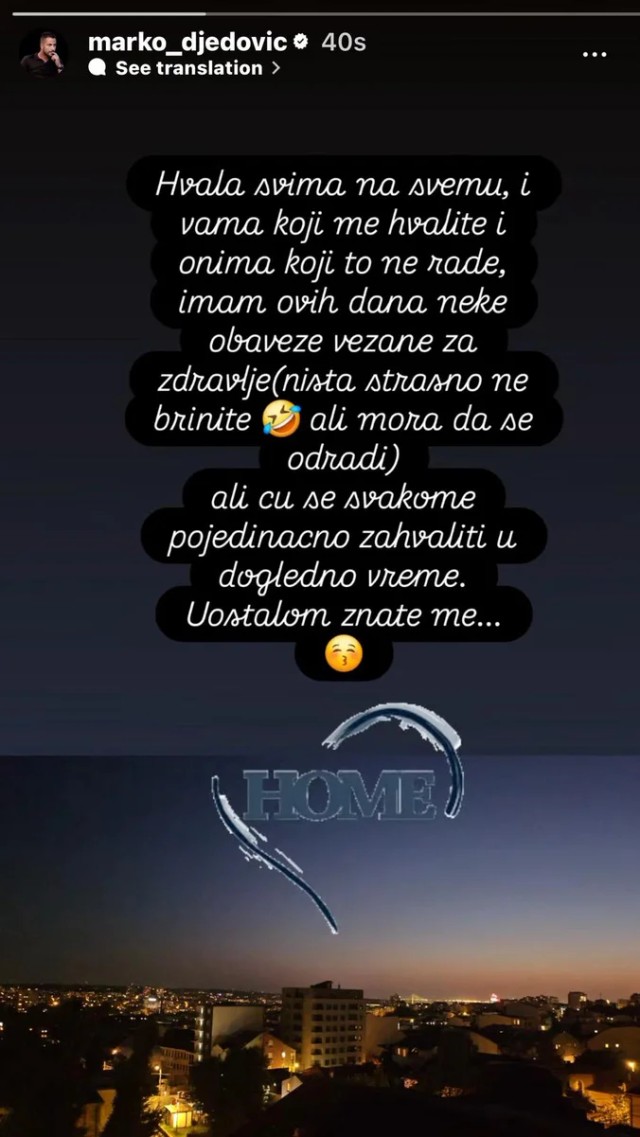This screenshot has width=640, height=1137.
Task: Open marko_djedovic's profile picture
Action: point(45,54)
